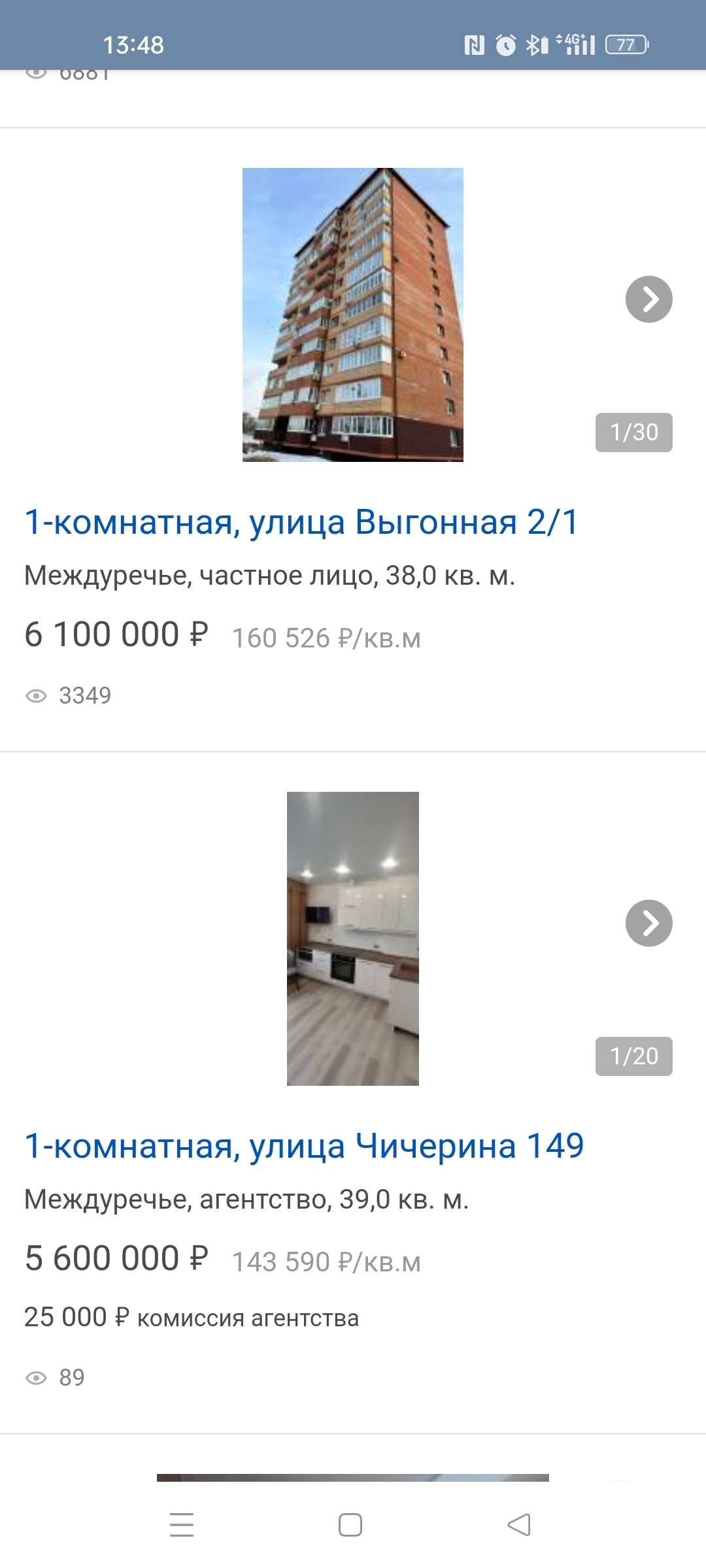Show next photo of the Чичерина 149 listing
The image size is (706, 1568).
pos(648,923)
